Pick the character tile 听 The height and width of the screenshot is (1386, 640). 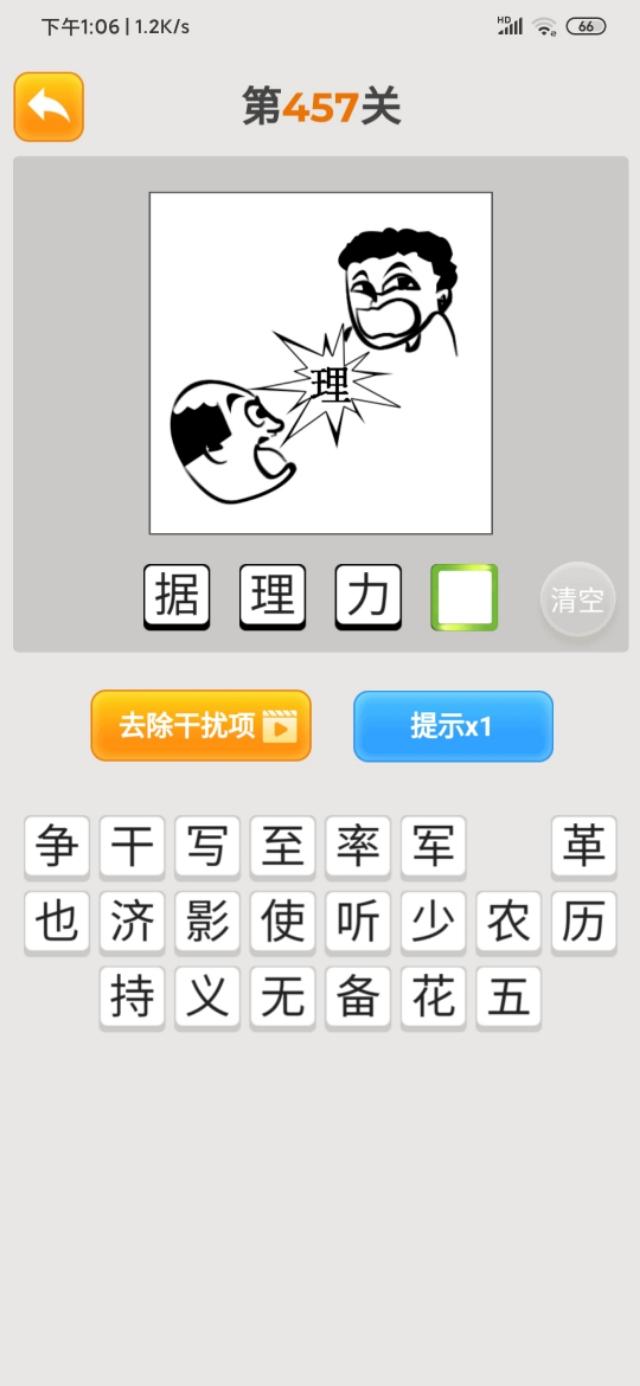tap(358, 922)
